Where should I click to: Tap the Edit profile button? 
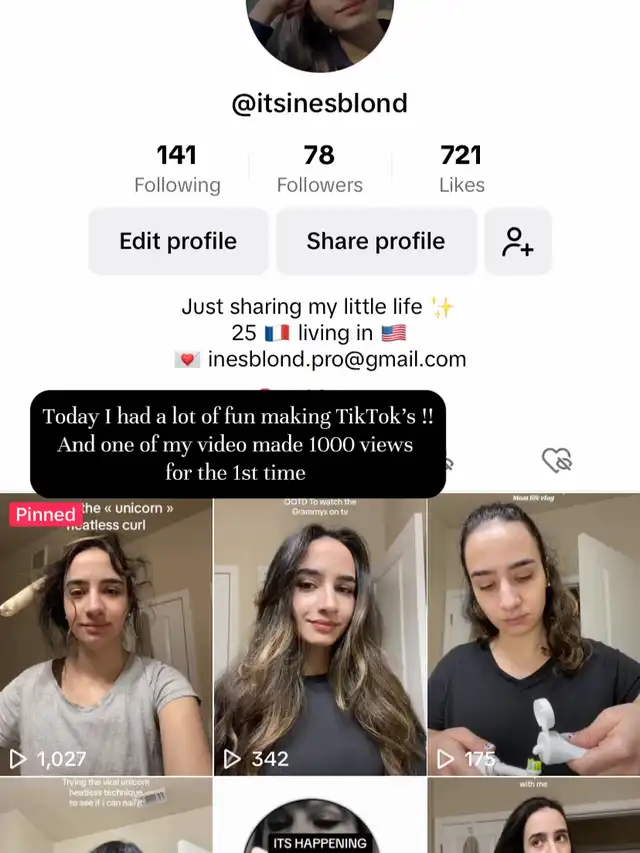tap(178, 241)
